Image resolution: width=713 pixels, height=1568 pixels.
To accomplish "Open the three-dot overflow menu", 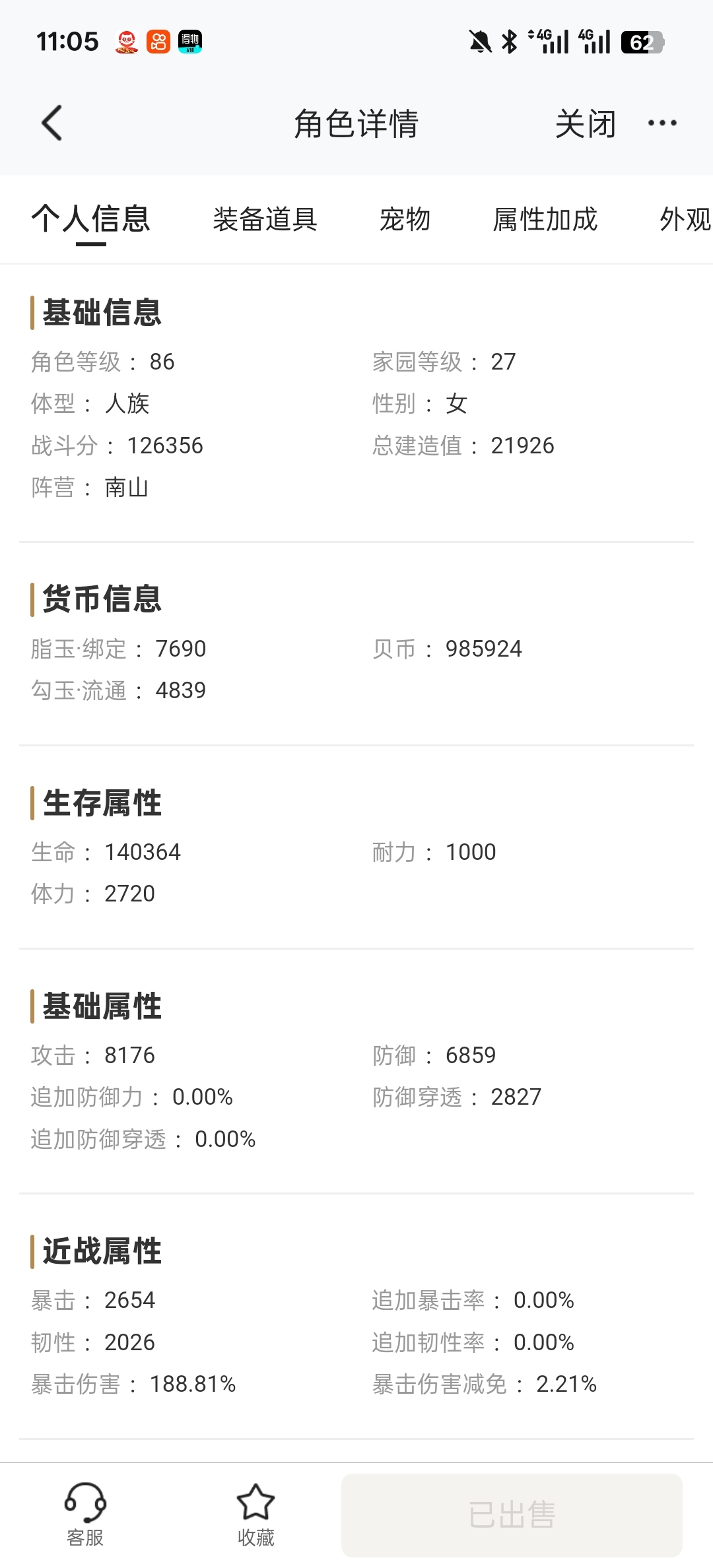I will [662, 123].
